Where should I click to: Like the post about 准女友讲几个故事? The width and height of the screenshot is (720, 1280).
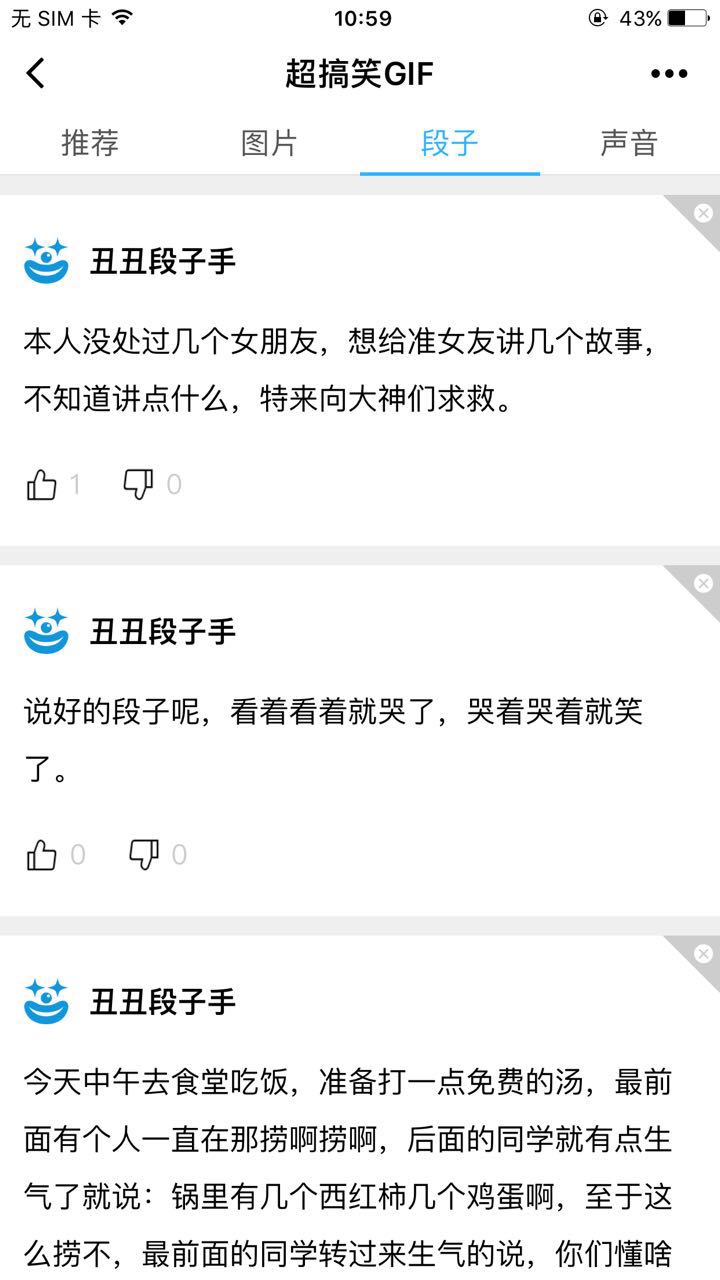coord(42,485)
